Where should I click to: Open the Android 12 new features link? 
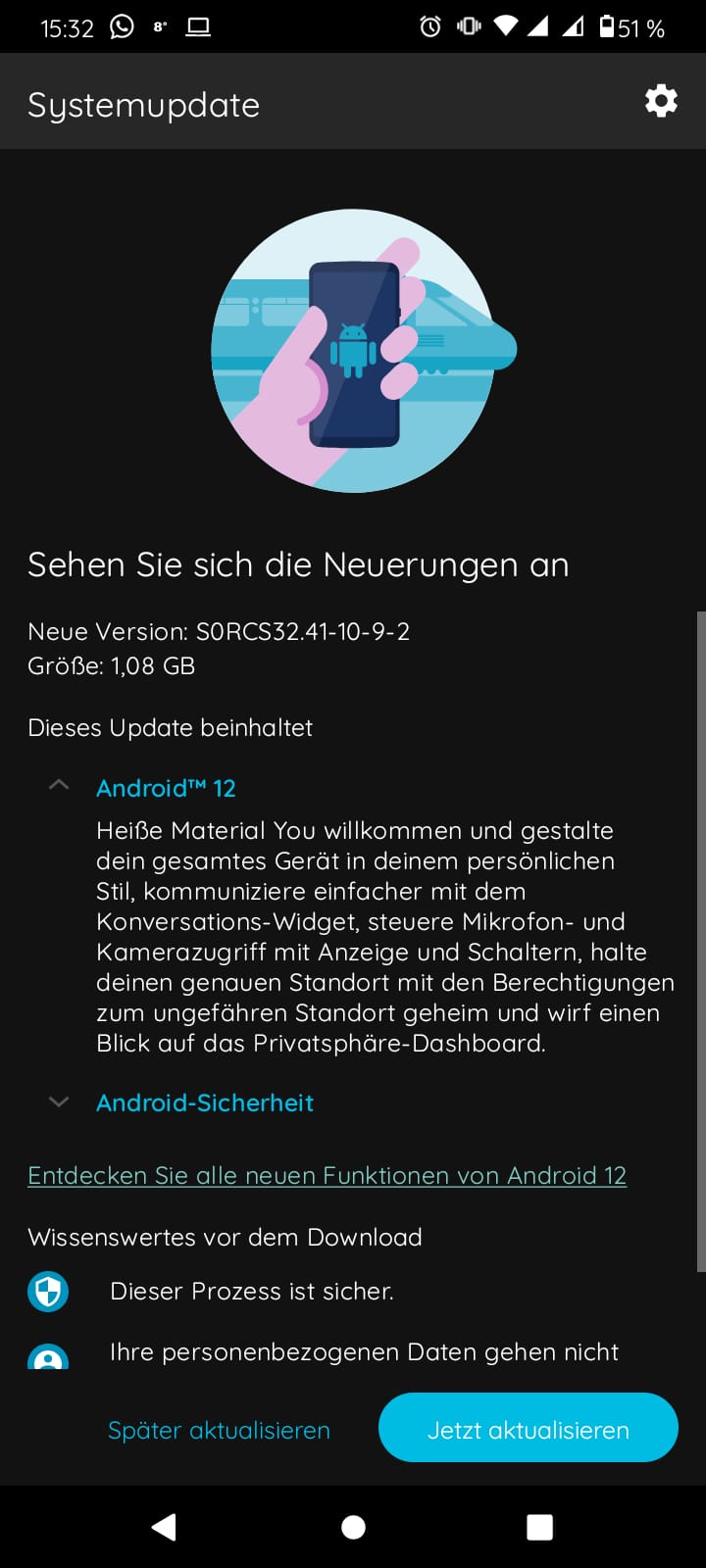pyautogui.click(x=327, y=1175)
